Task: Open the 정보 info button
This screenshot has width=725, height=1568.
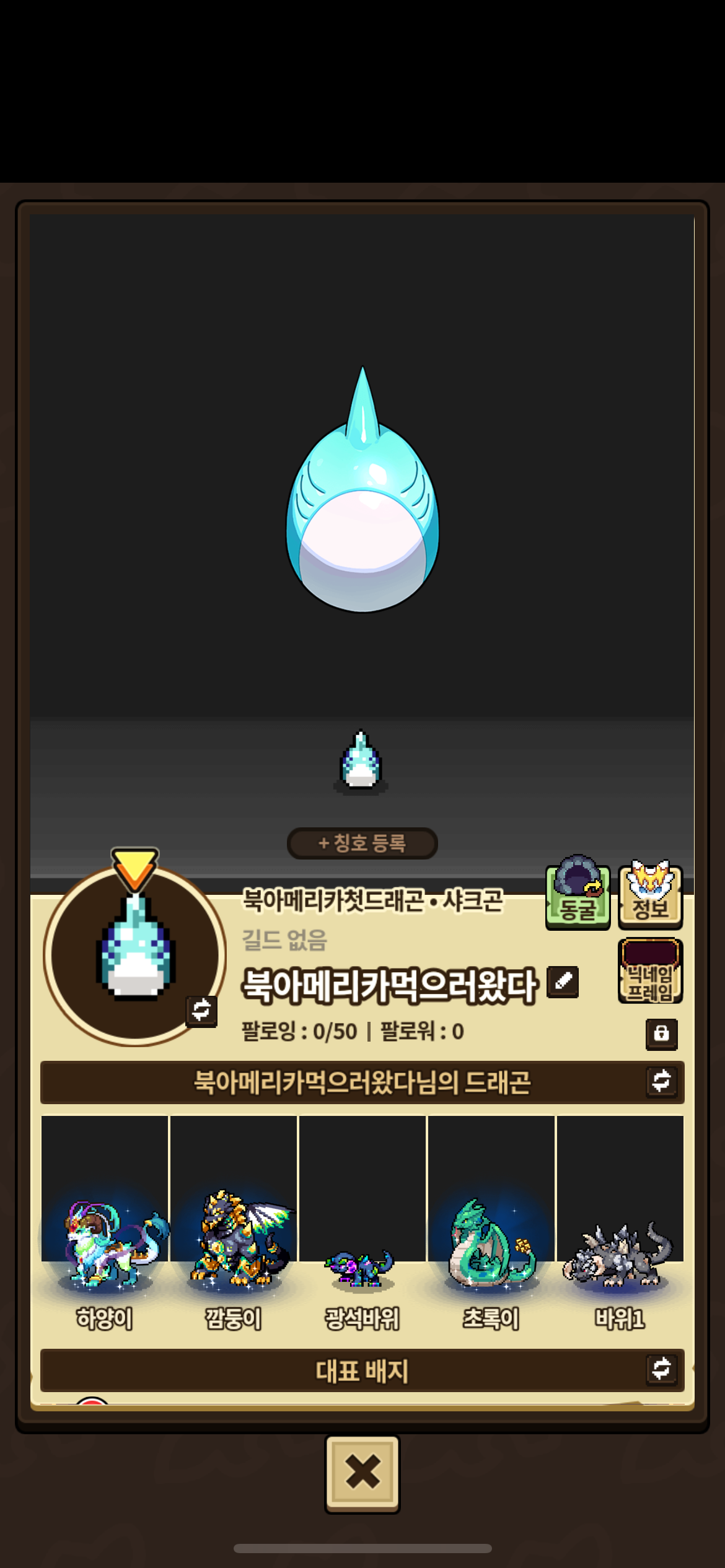Action: pyautogui.click(x=650, y=894)
